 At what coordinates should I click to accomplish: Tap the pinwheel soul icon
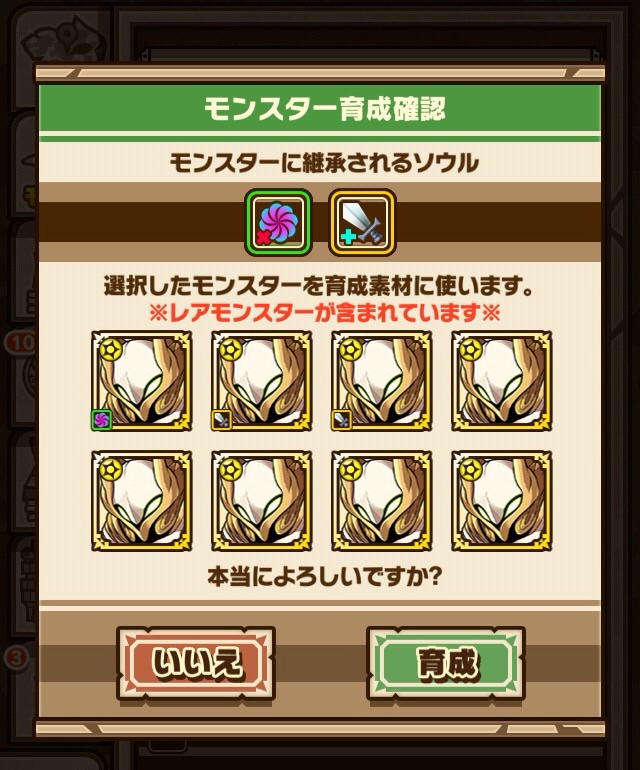279,223
